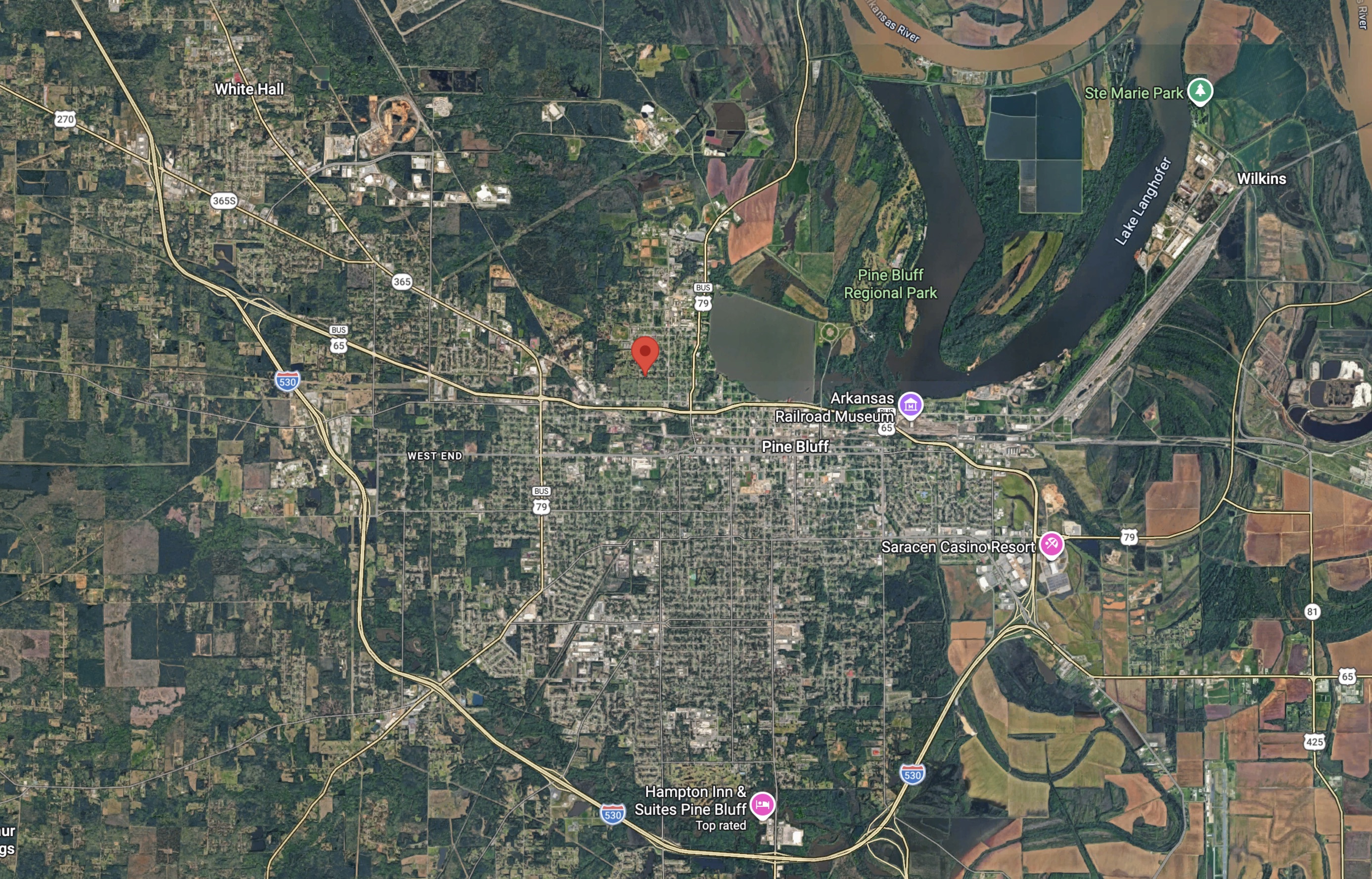Tap the red dropped location pin
This screenshot has height=879, width=1372.
point(645,355)
